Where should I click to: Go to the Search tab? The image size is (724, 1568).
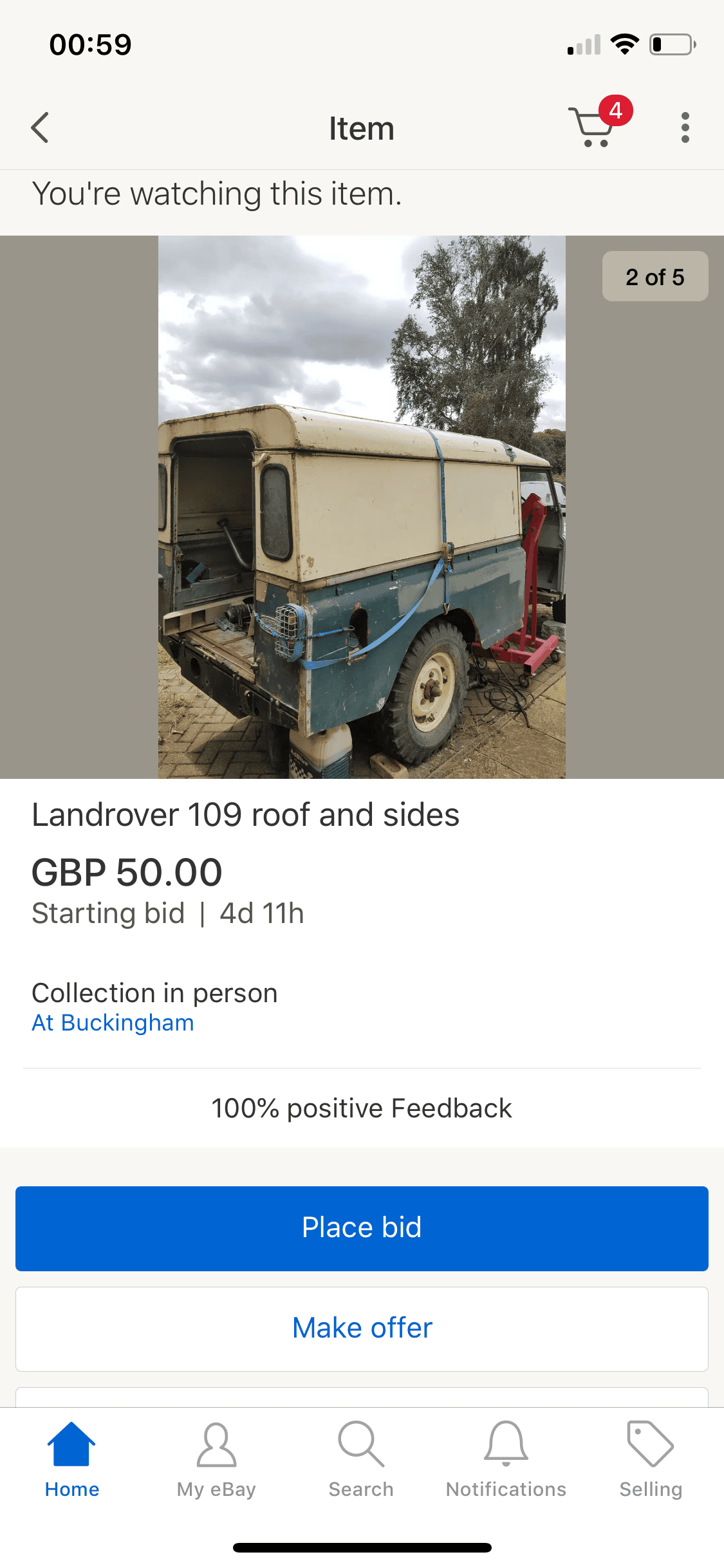[361, 1460]
